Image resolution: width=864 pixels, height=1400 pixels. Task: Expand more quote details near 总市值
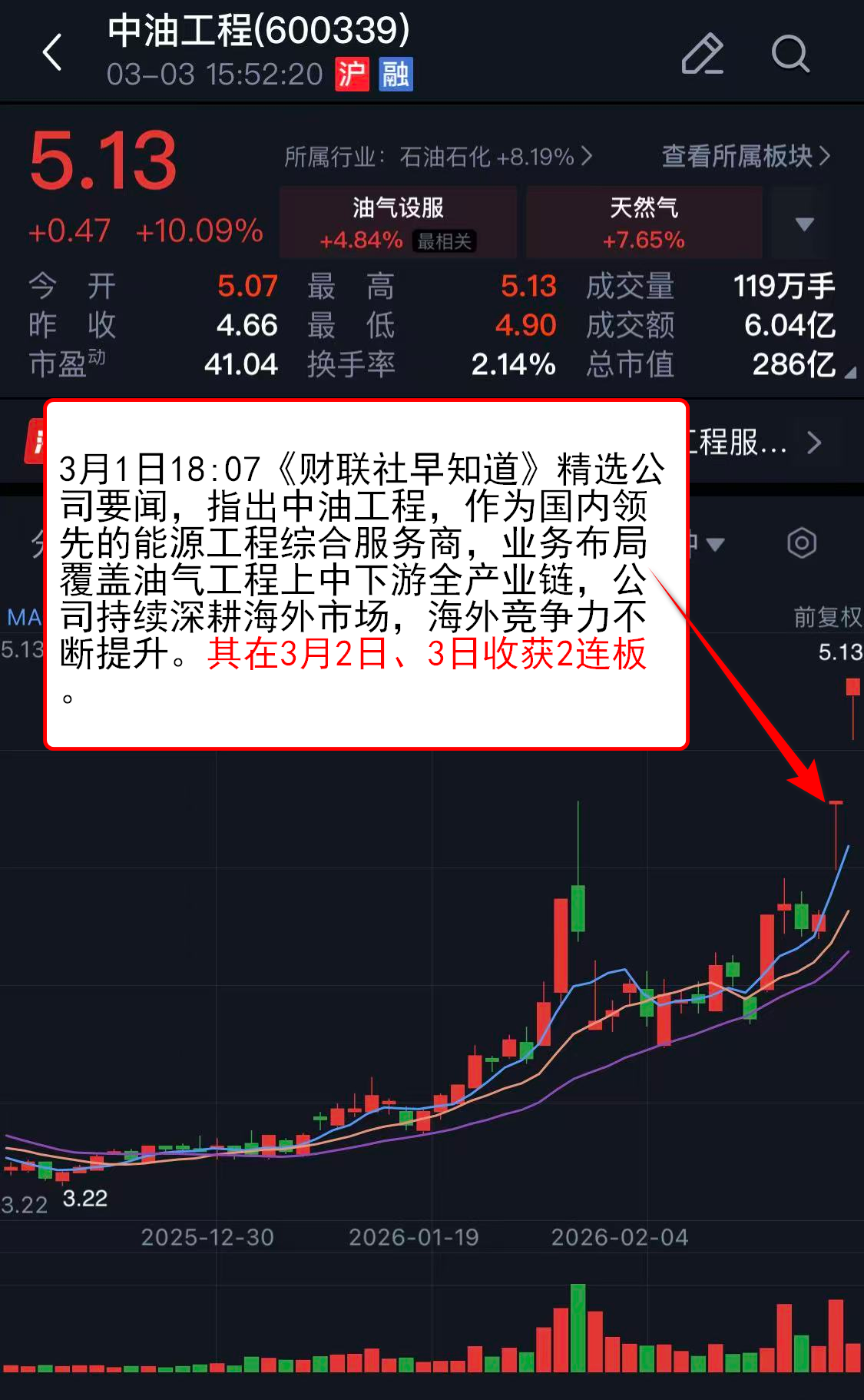pyautogui.click(x=849, y=372)
